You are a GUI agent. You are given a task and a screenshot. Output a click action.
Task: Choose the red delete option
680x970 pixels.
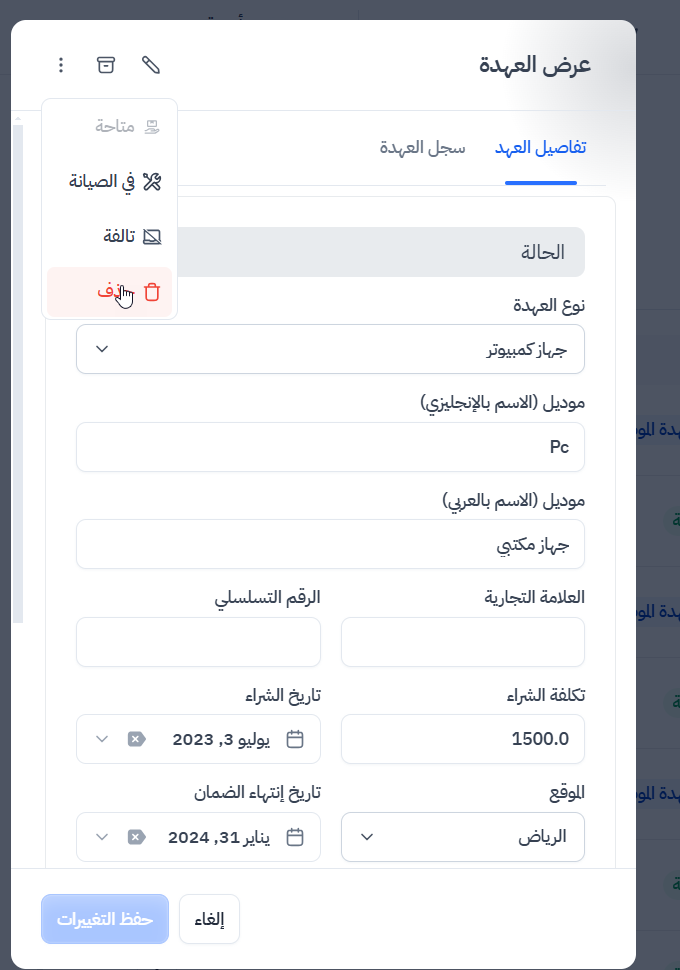click(110, 292)
